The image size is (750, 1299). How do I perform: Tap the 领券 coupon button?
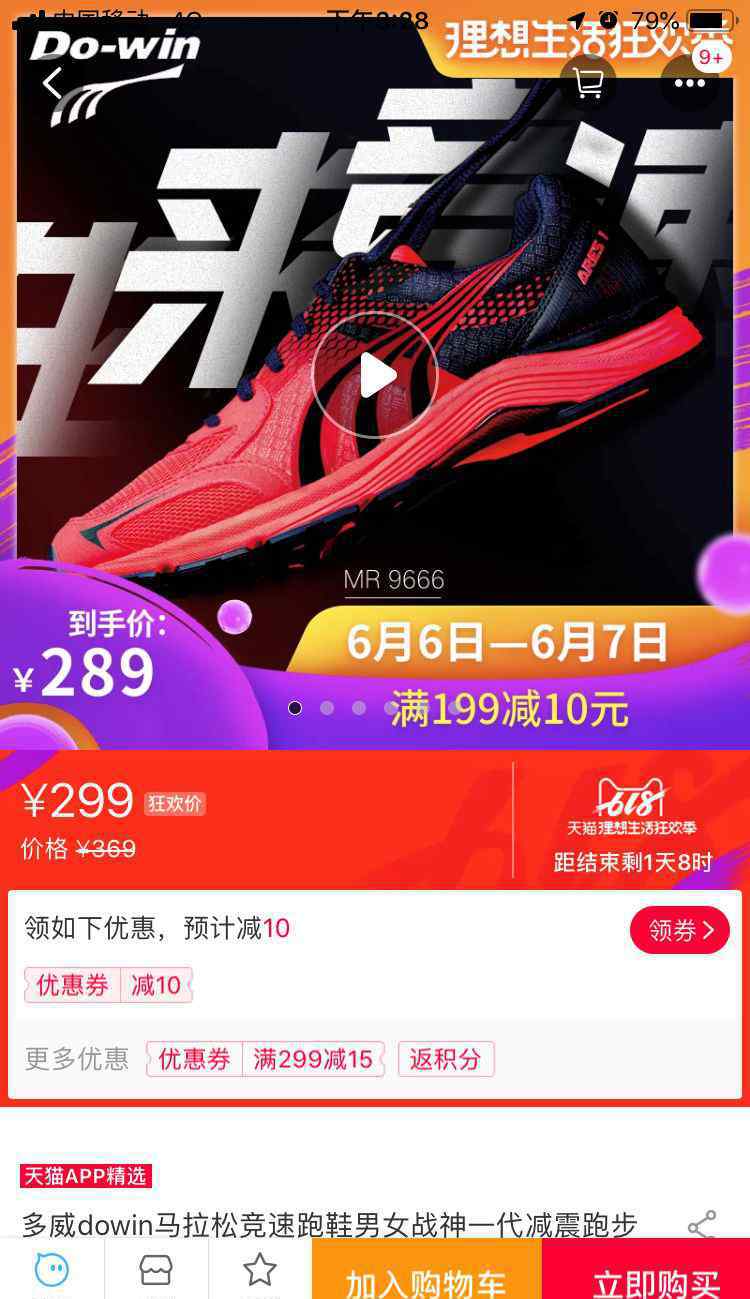pyautogui.click(x=679, y=930)
